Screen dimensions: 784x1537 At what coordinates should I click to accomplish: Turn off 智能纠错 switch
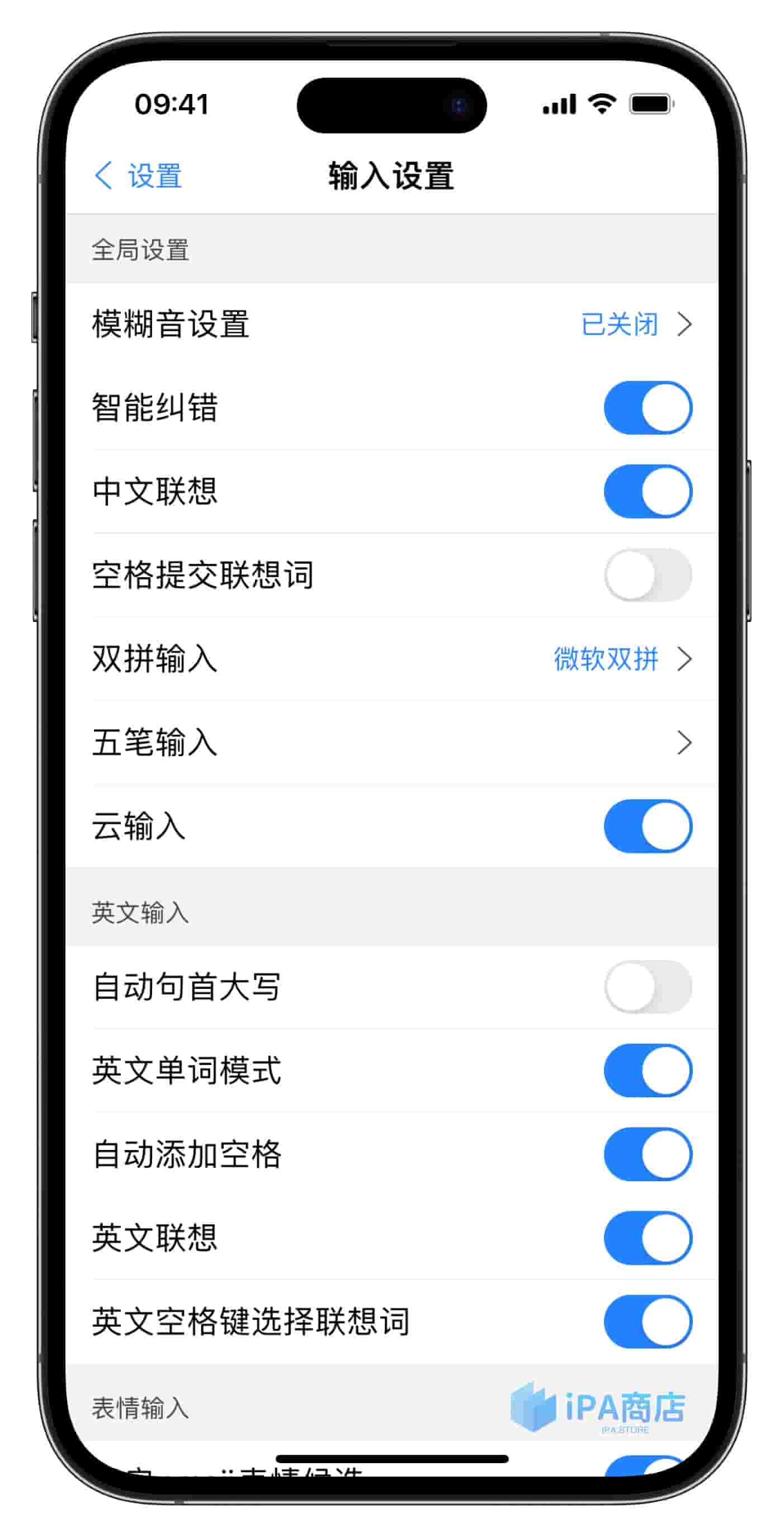point(648,408)
